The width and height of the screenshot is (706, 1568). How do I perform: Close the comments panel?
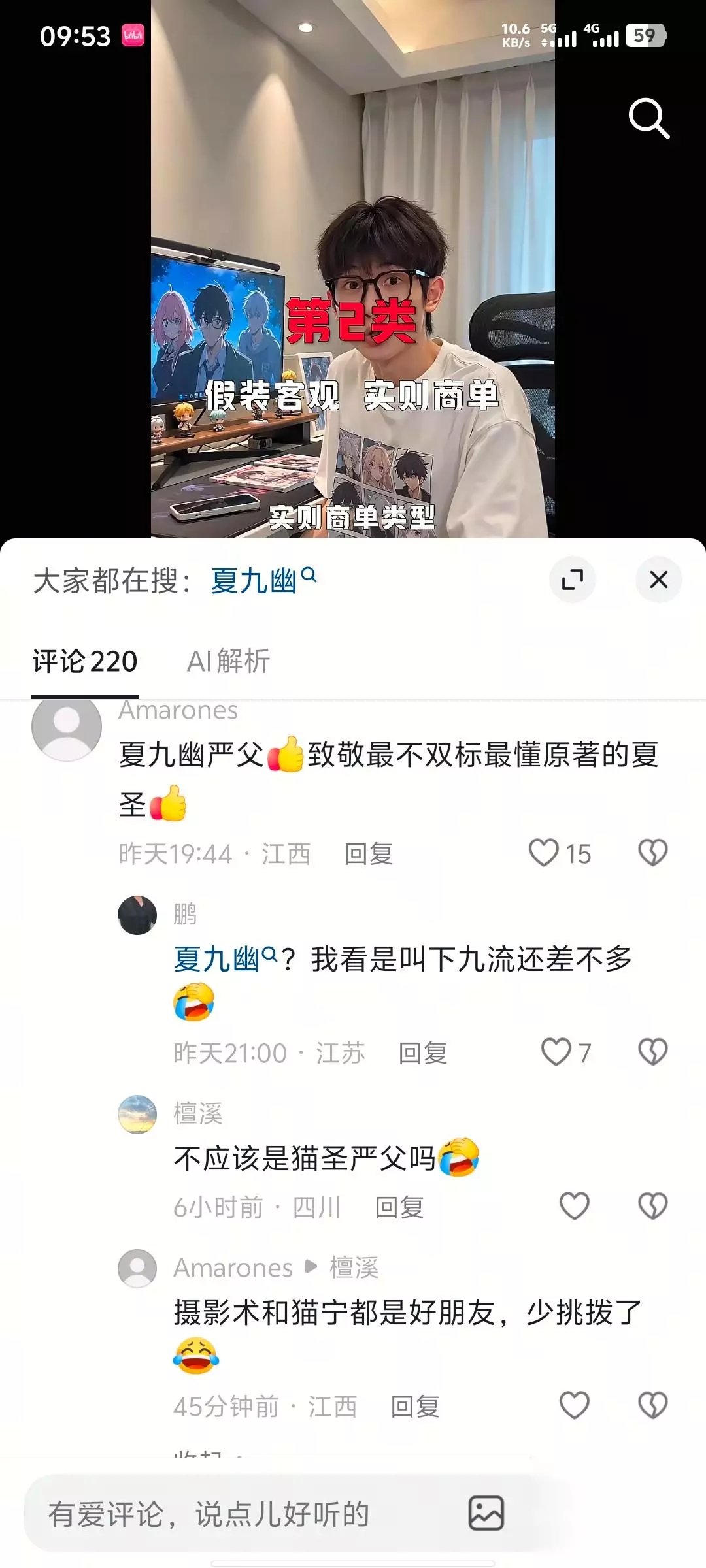coord(658,580)
